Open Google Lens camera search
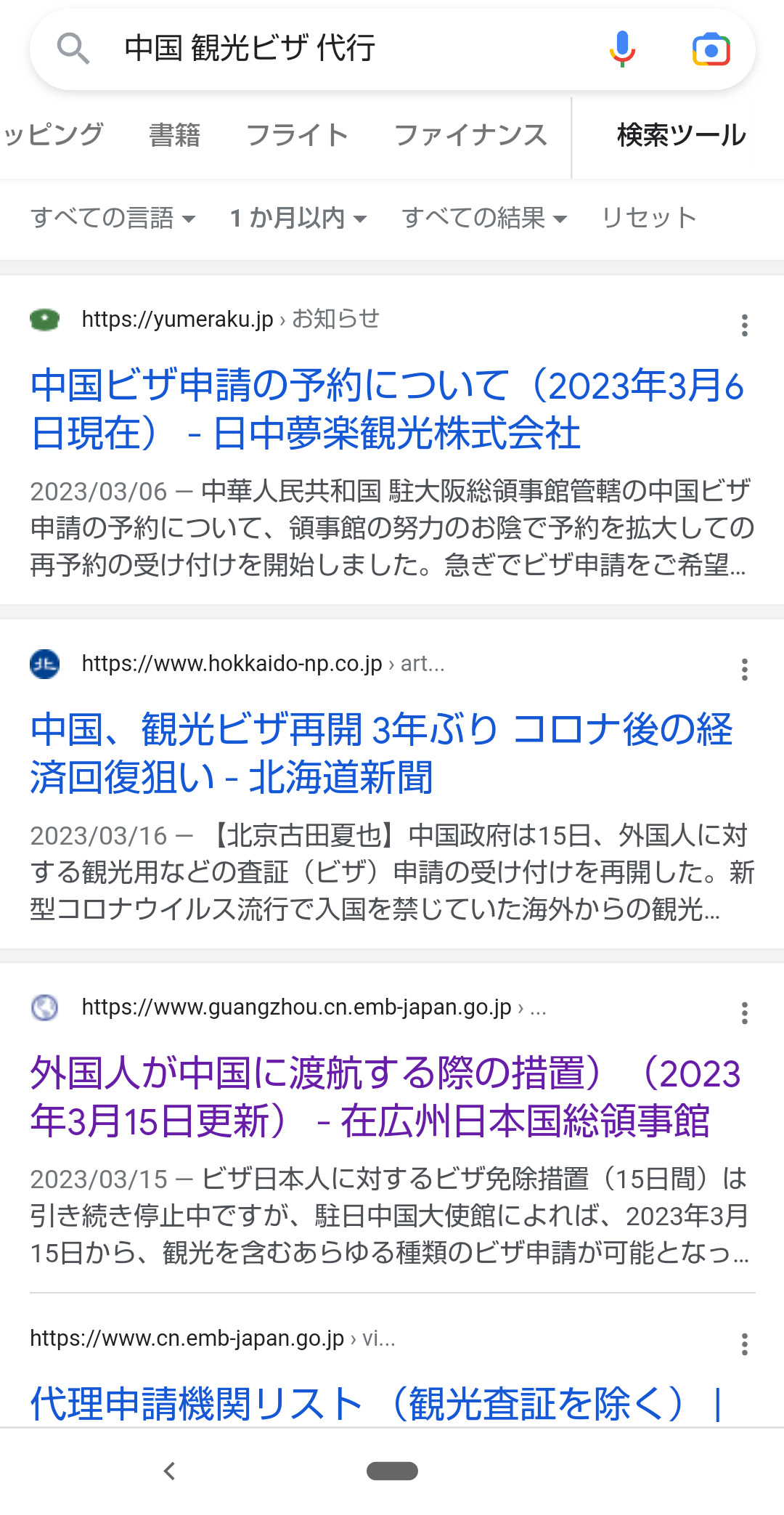Image resolution: width=784 pixels, height=1515 pixels. (711, 49)
